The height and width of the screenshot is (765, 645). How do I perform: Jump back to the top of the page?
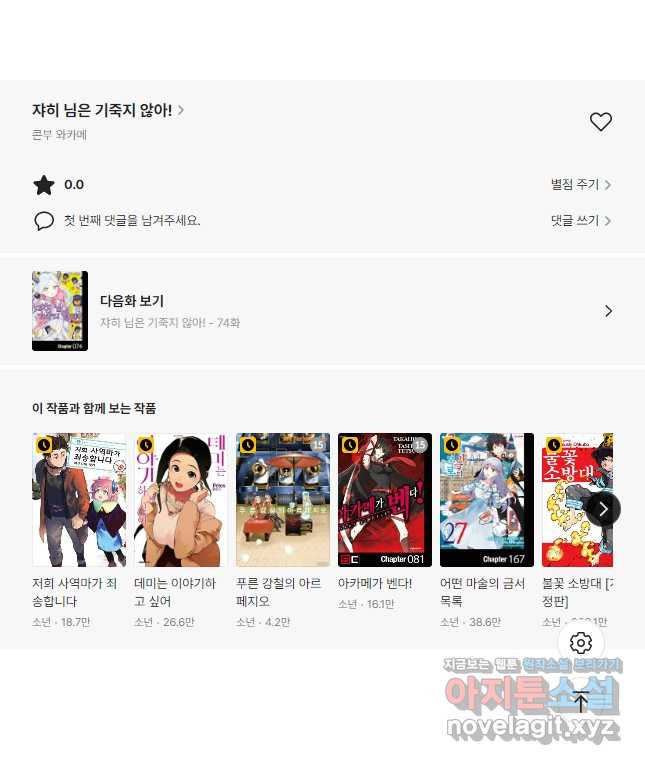pyautogui.click(x=581, y=701)
